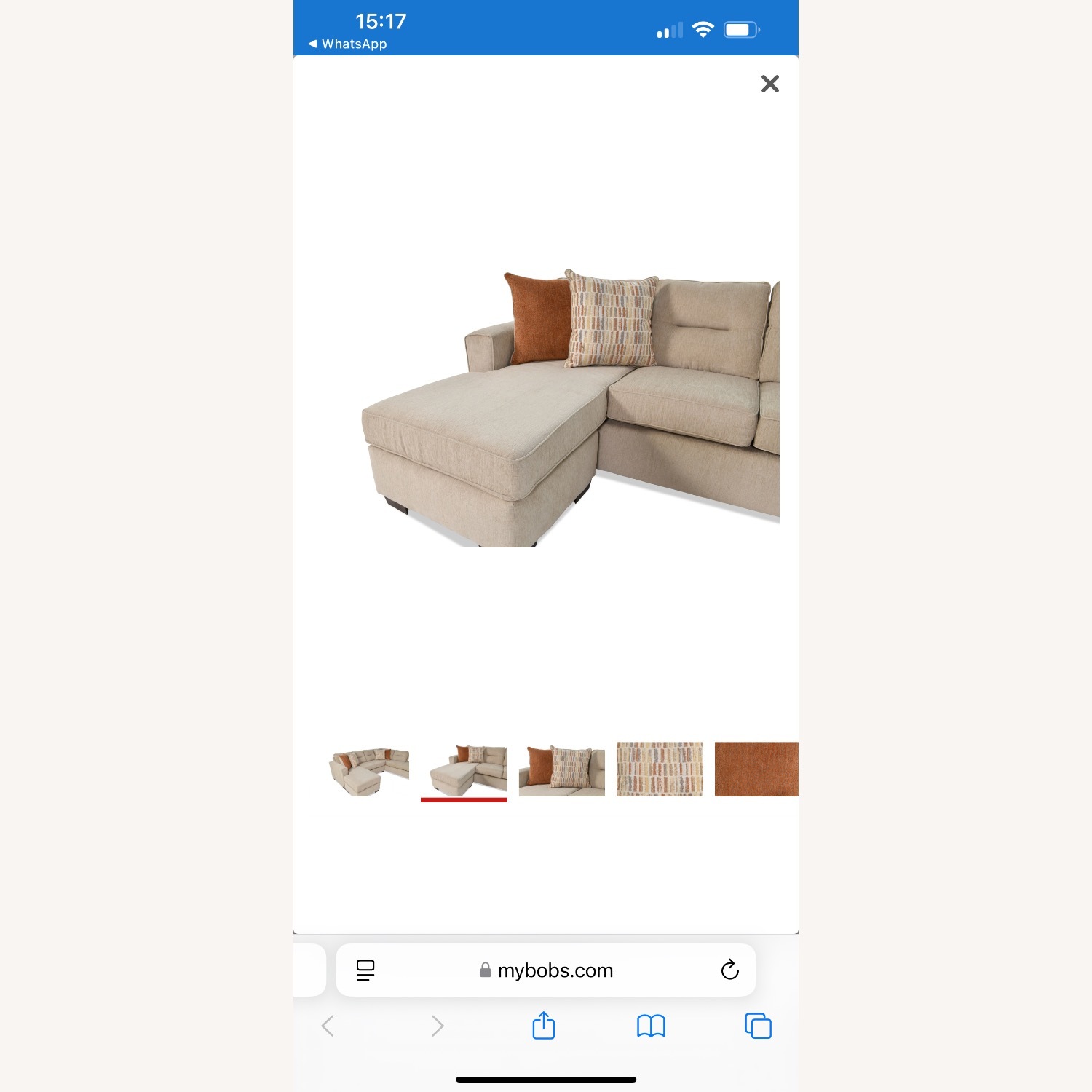Viewport: 1092px width, 1092px height.
Task: Select the pillows close-up thumbnail
Action: coord(561,769)
